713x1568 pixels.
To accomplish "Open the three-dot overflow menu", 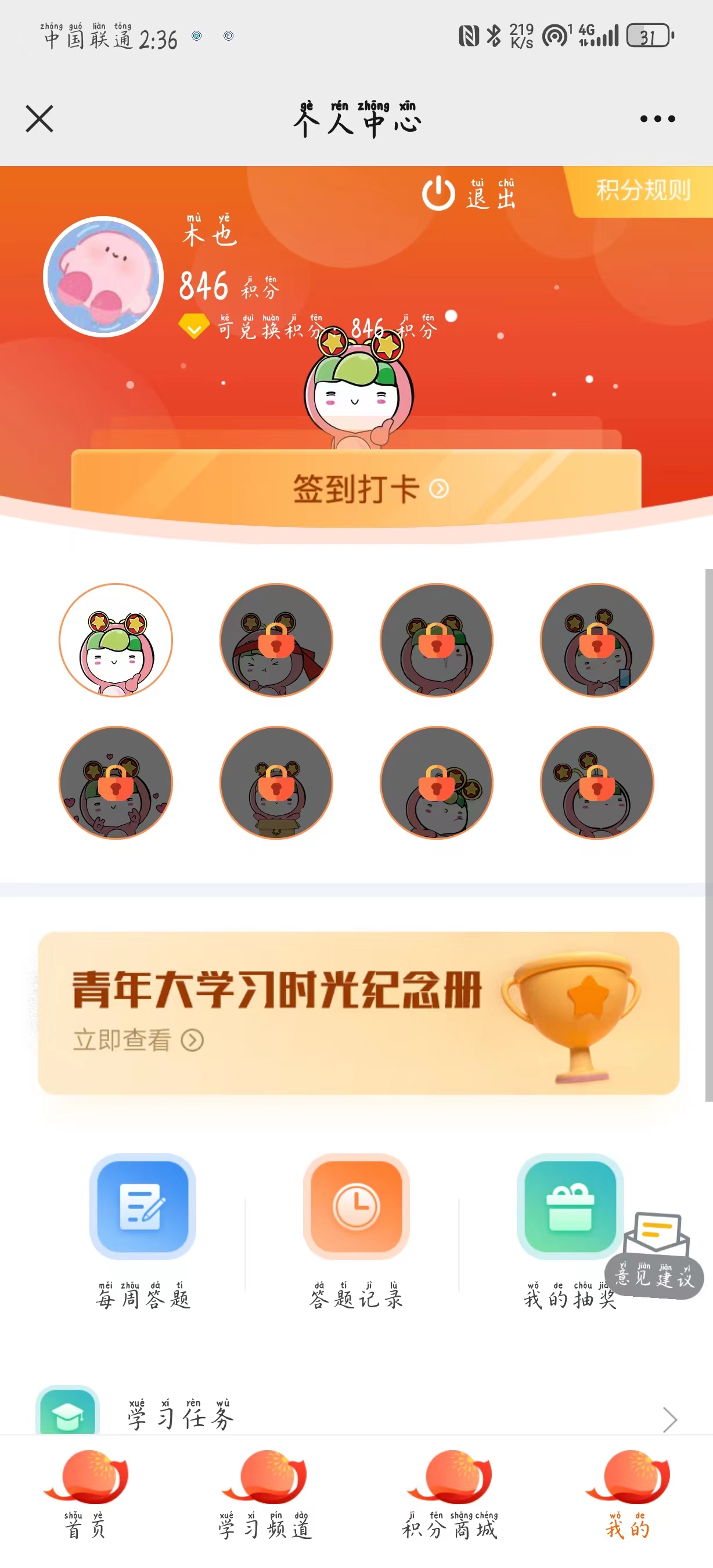I will point(657,118).
